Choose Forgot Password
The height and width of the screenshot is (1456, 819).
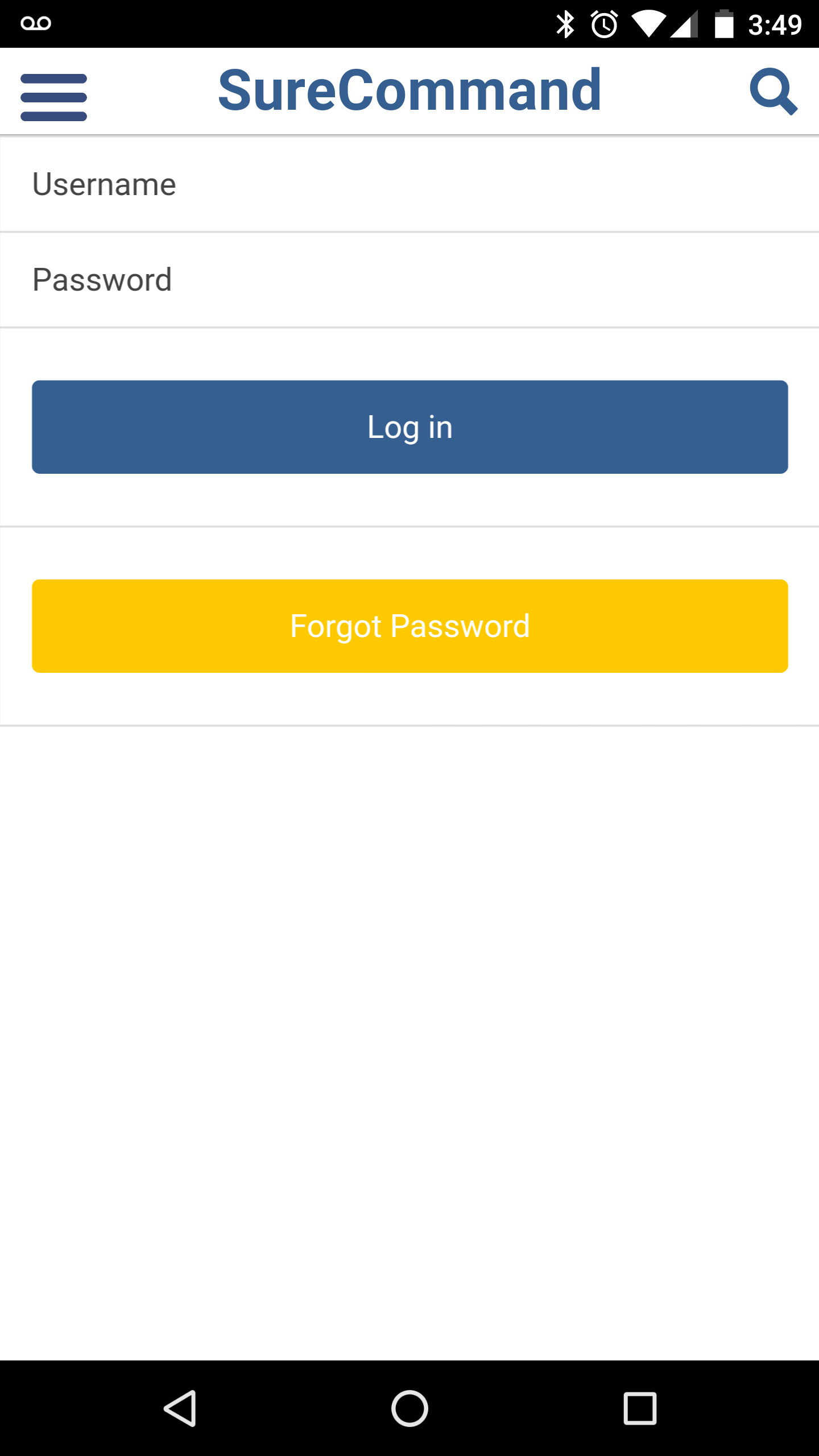(x=409, y=626)
